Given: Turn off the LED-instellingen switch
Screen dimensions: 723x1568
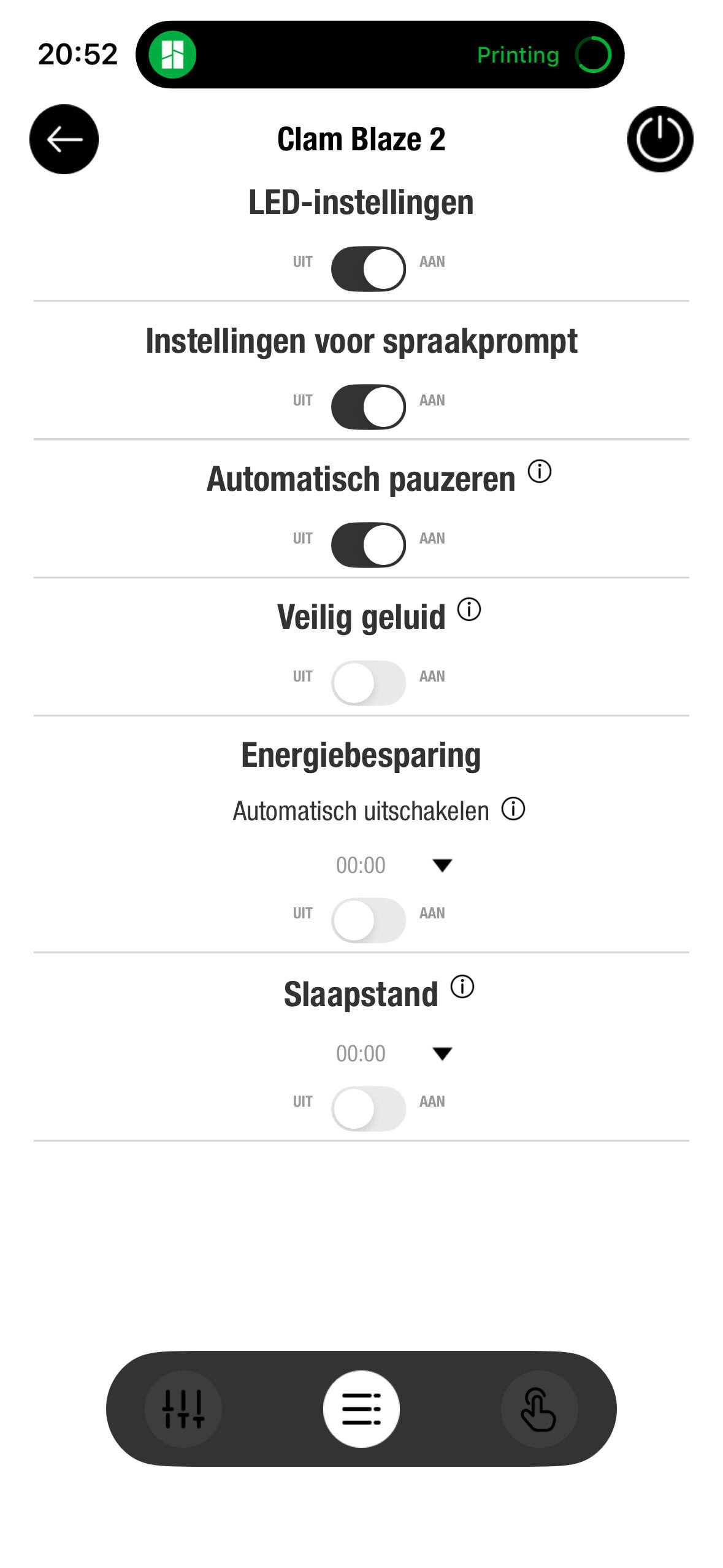Looking at the screenshot, I should coord(368,269).
